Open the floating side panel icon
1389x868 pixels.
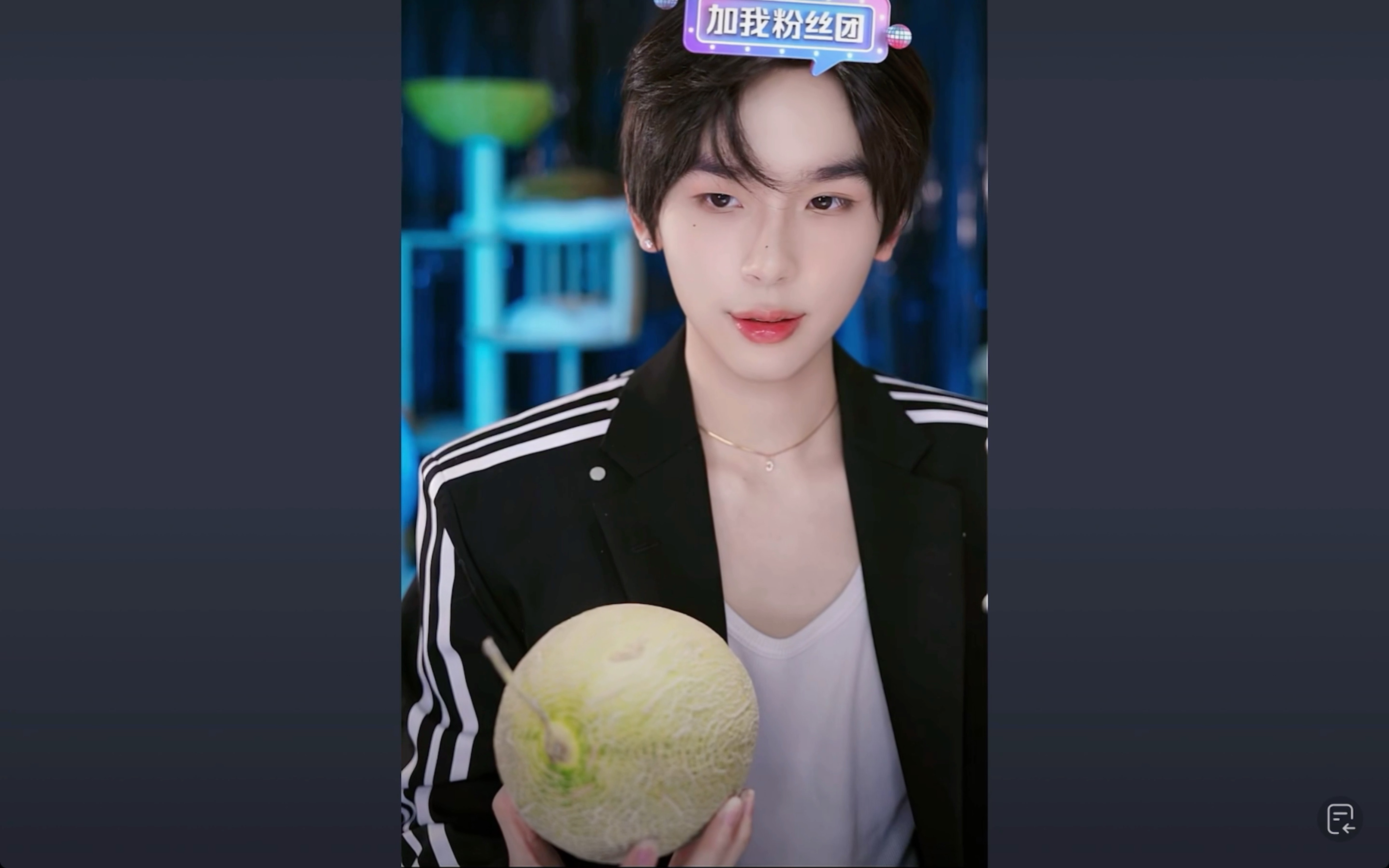(x=1340, y=819)
